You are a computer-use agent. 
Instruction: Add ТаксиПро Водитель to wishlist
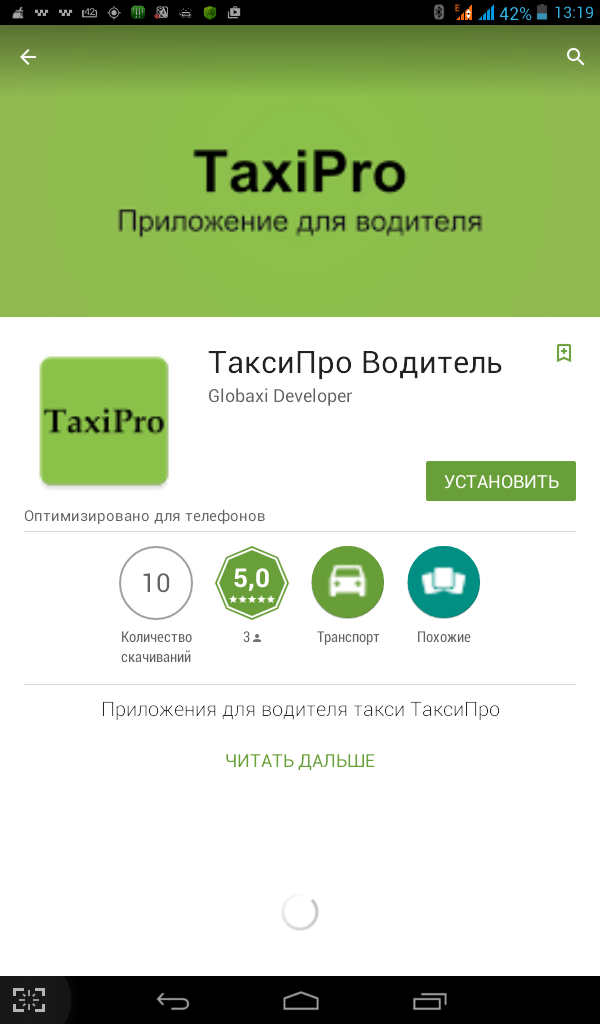[x=563, y=353]
